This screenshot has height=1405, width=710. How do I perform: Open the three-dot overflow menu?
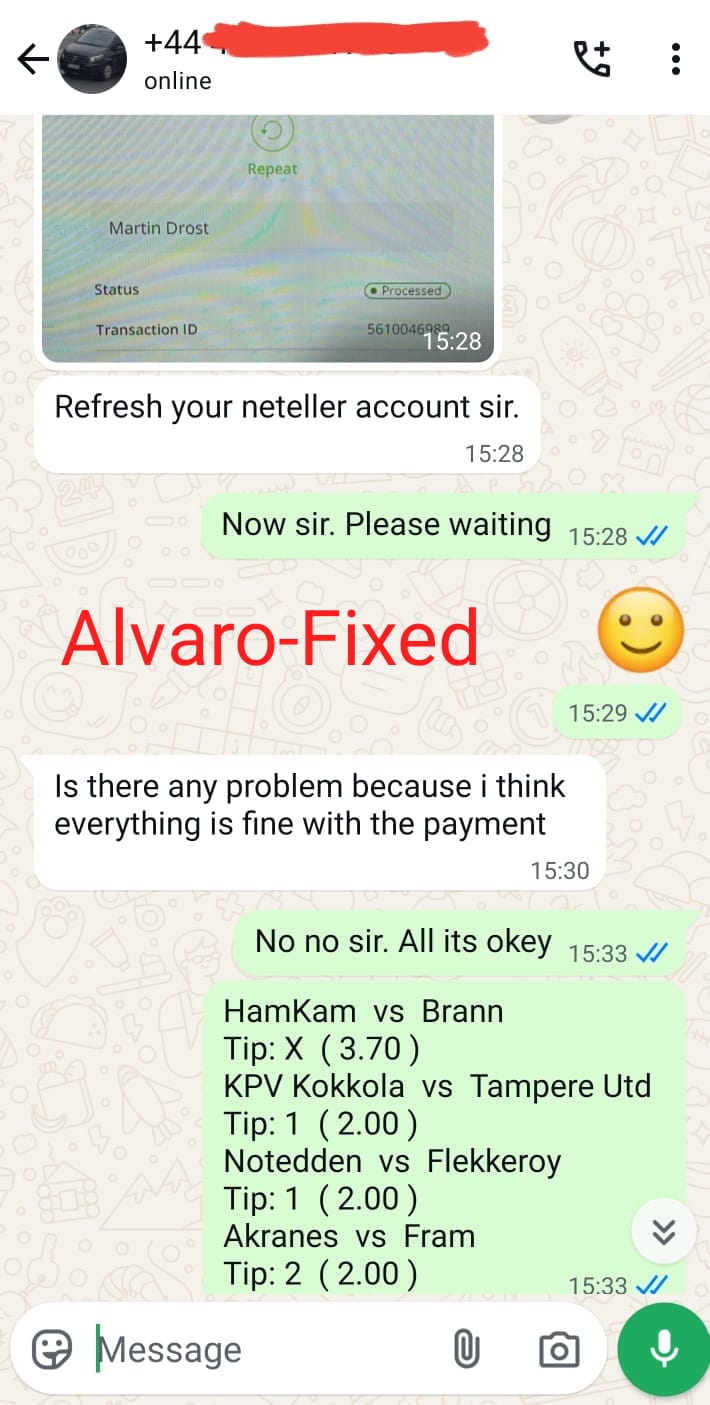(x=676, y=59)
